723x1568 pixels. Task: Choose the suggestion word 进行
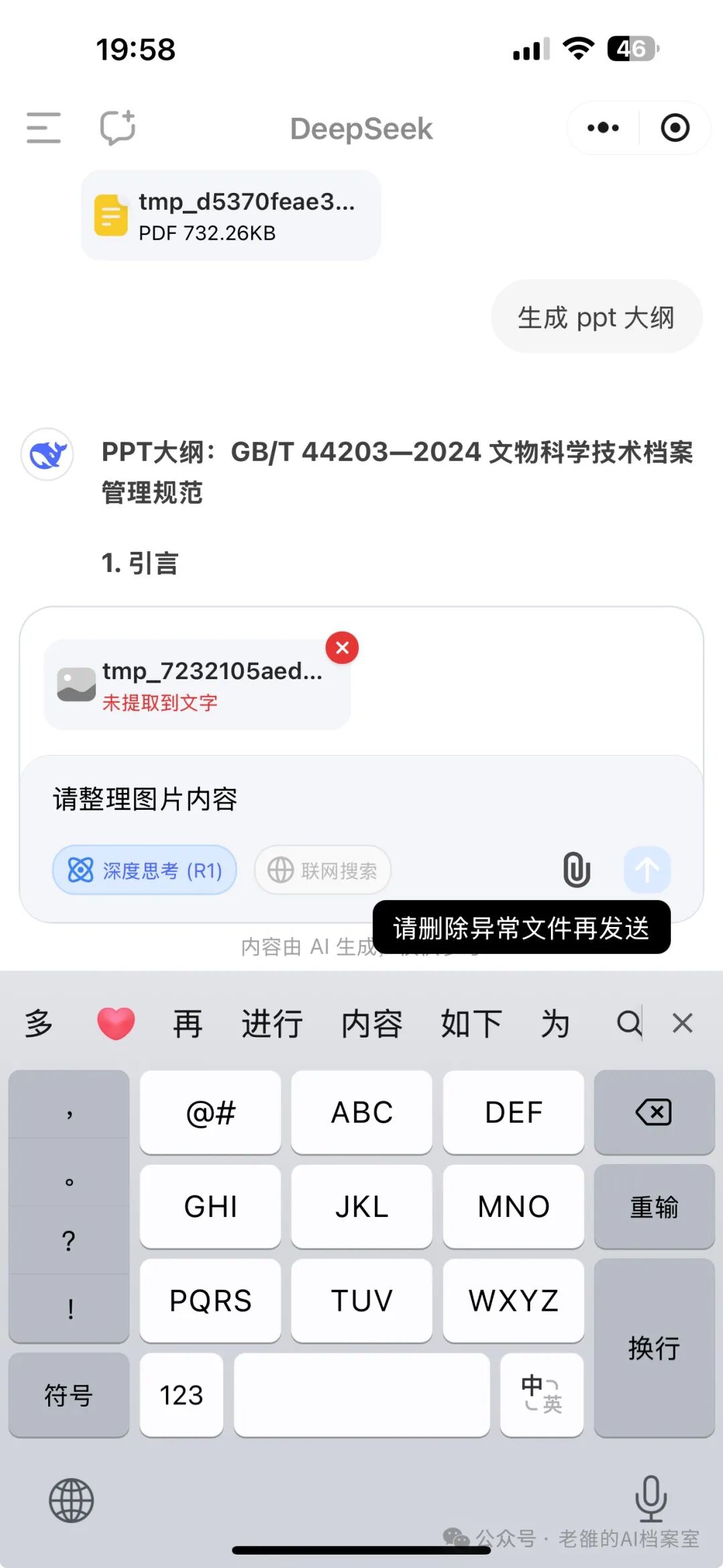pos(272,1023)
